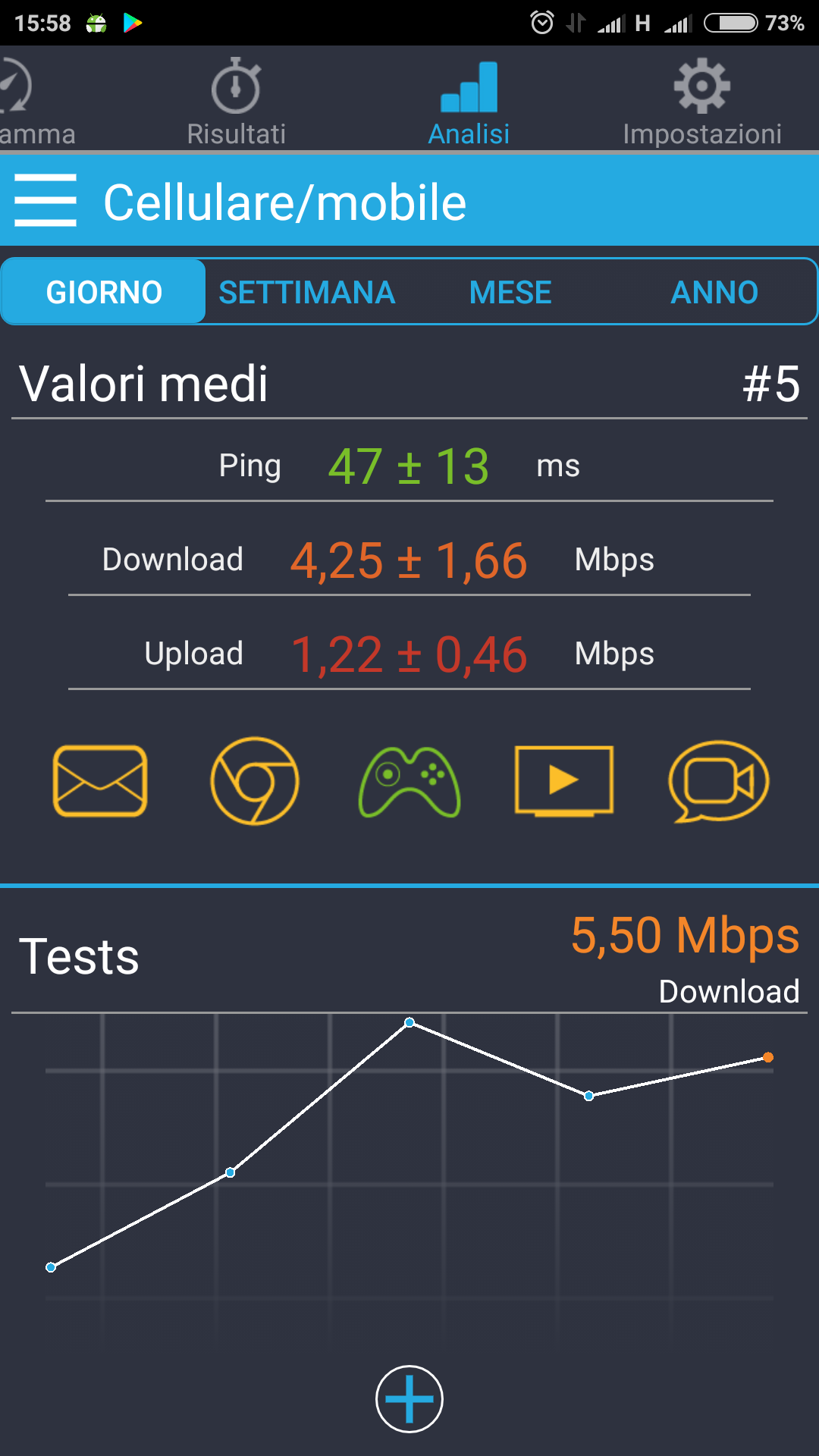
Task: Tap the video streaming icon
Action: point(564,781)
